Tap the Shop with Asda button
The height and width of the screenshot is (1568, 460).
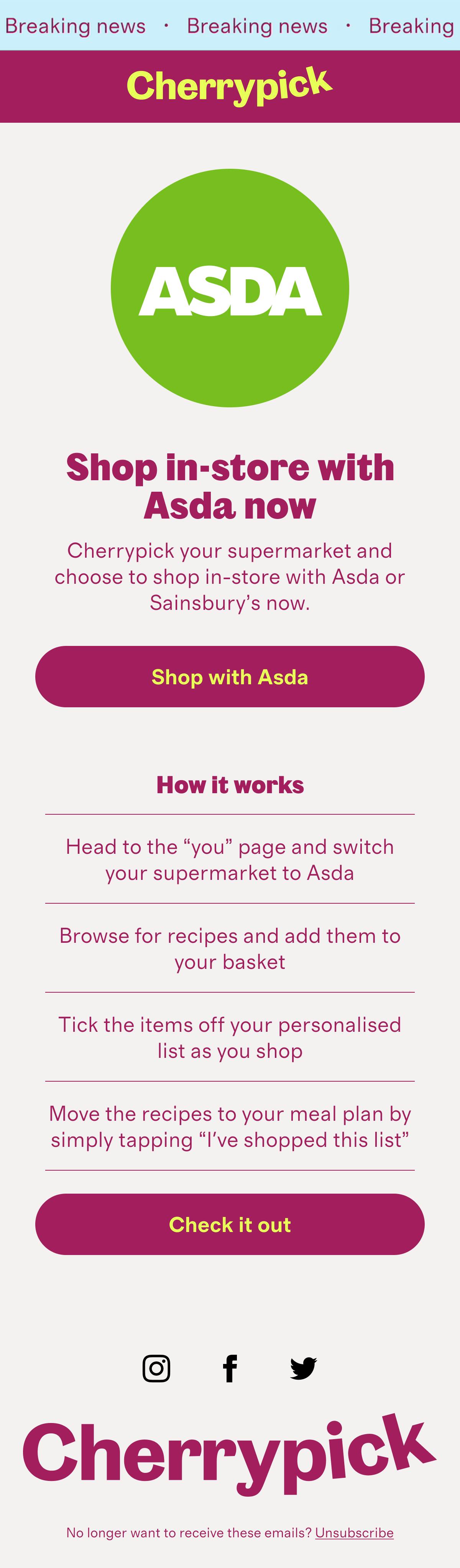[230, 676]
